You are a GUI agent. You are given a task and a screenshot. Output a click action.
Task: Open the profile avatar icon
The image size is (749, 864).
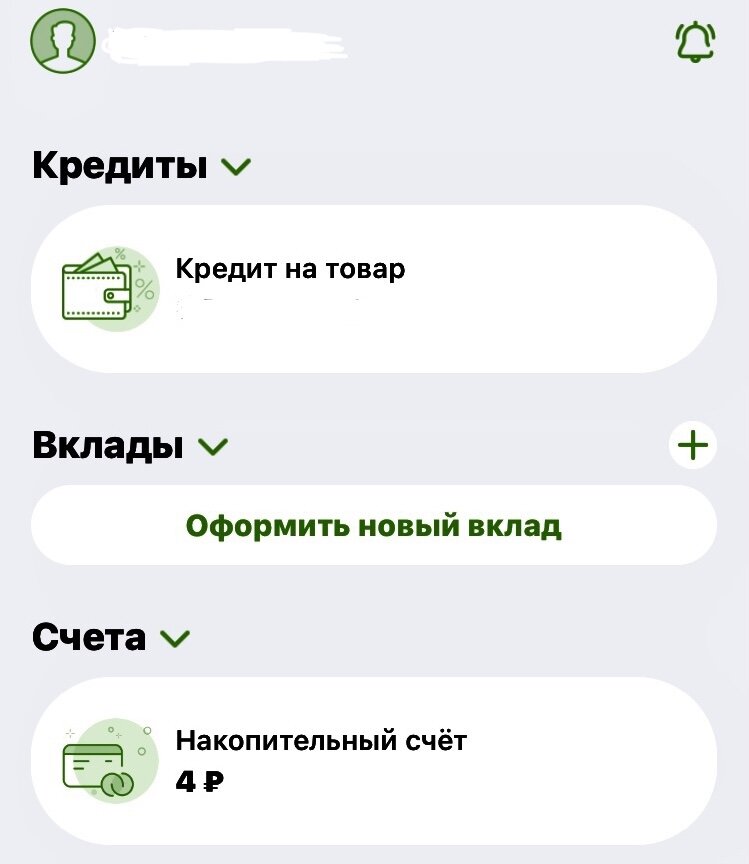(x=62, y=43)
